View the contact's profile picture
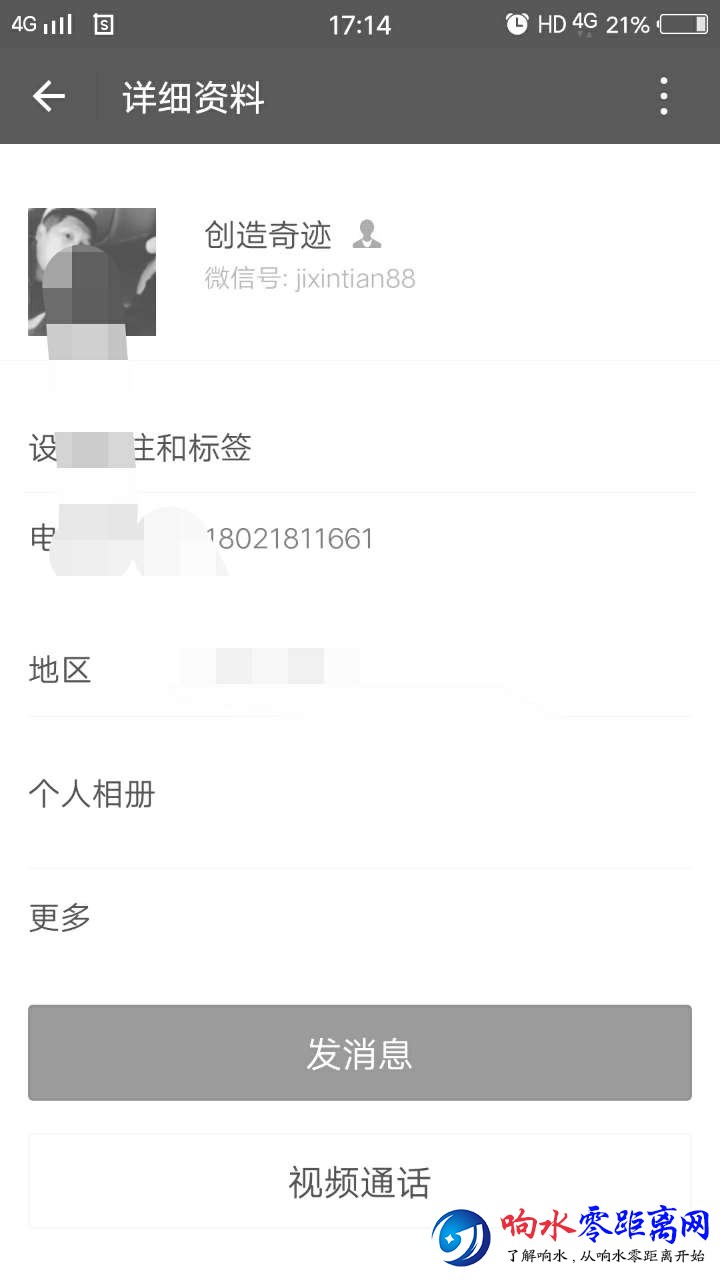The height and width of the screenshot is (1280, 720). point(92,271)
